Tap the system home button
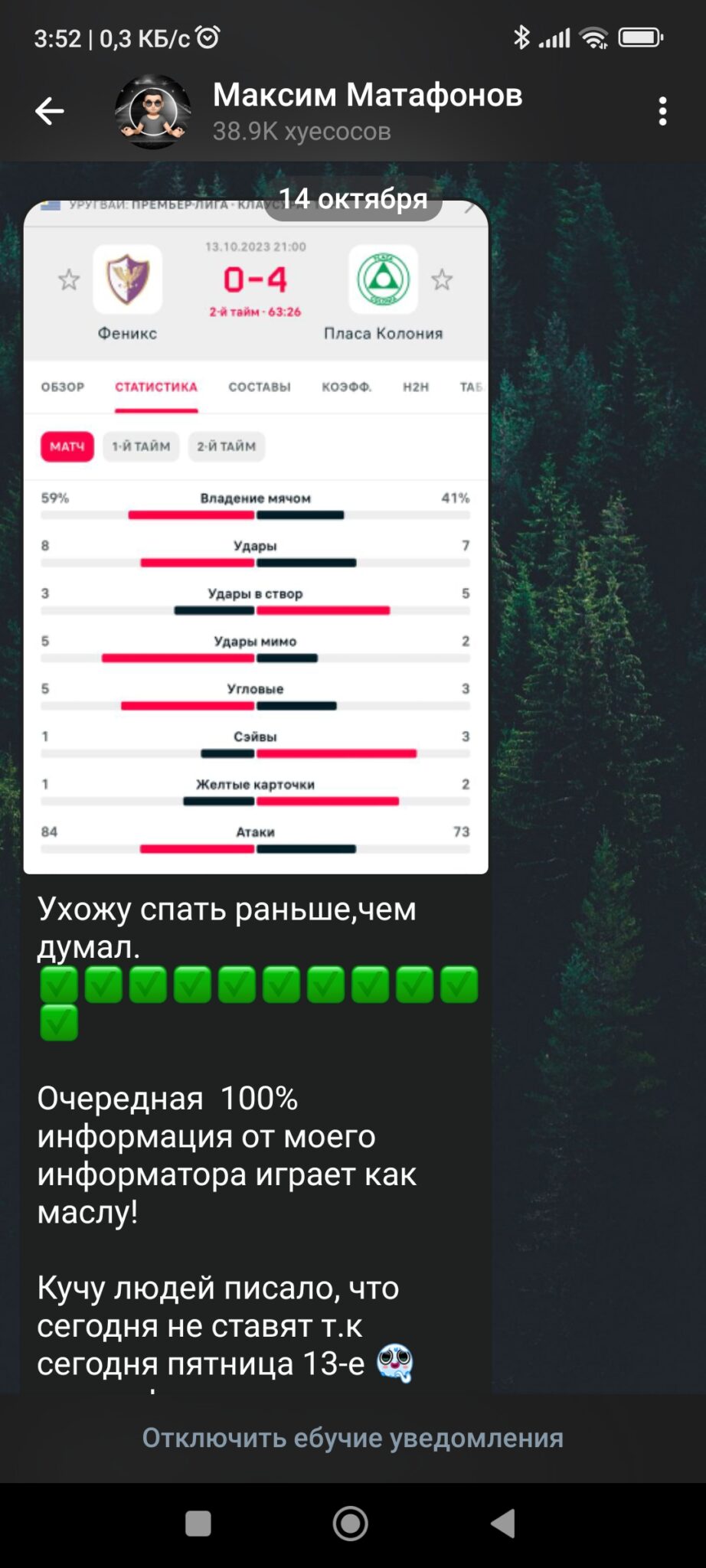The height and width of the screenshot is (1568, 706). pyautogui.click(x=351, y=1524)
